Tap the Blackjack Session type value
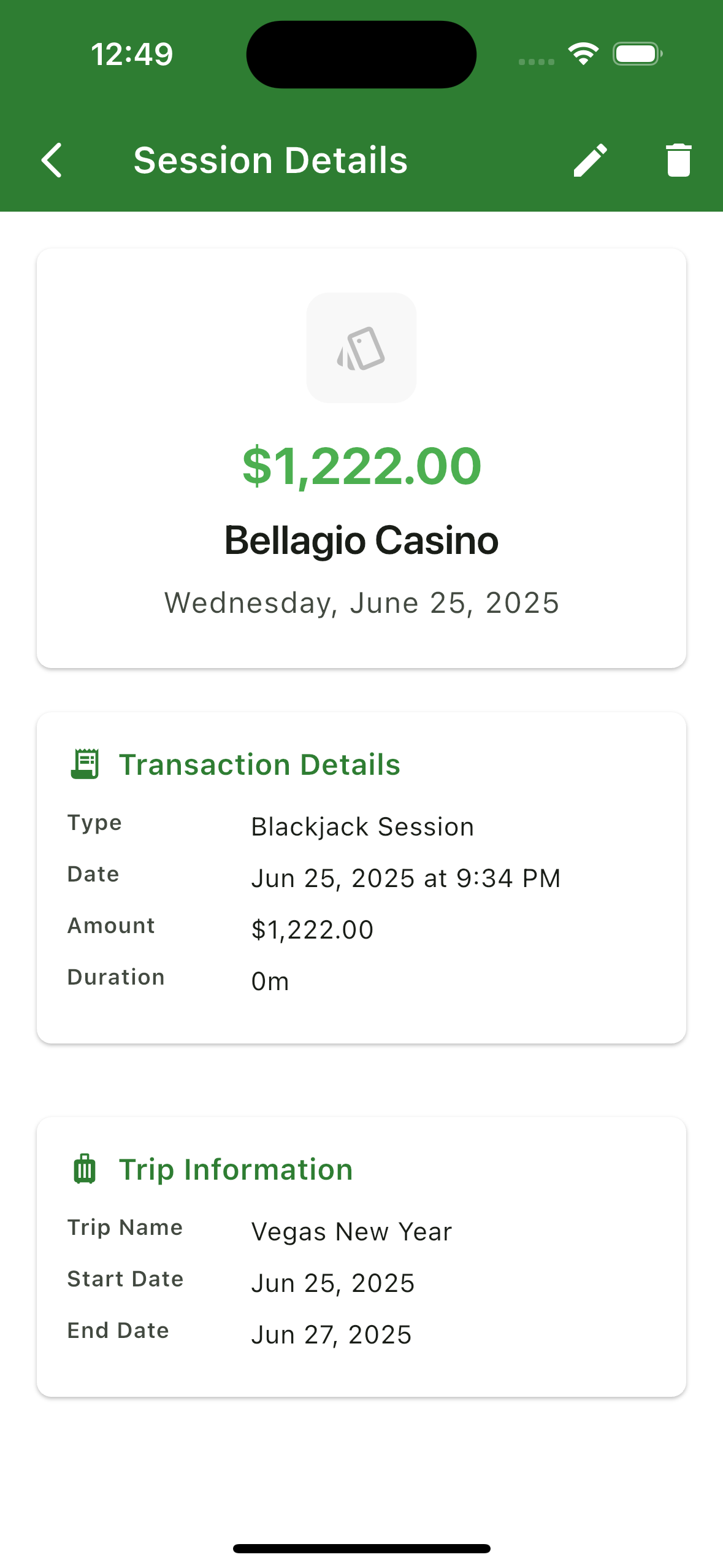 (361, 826)
